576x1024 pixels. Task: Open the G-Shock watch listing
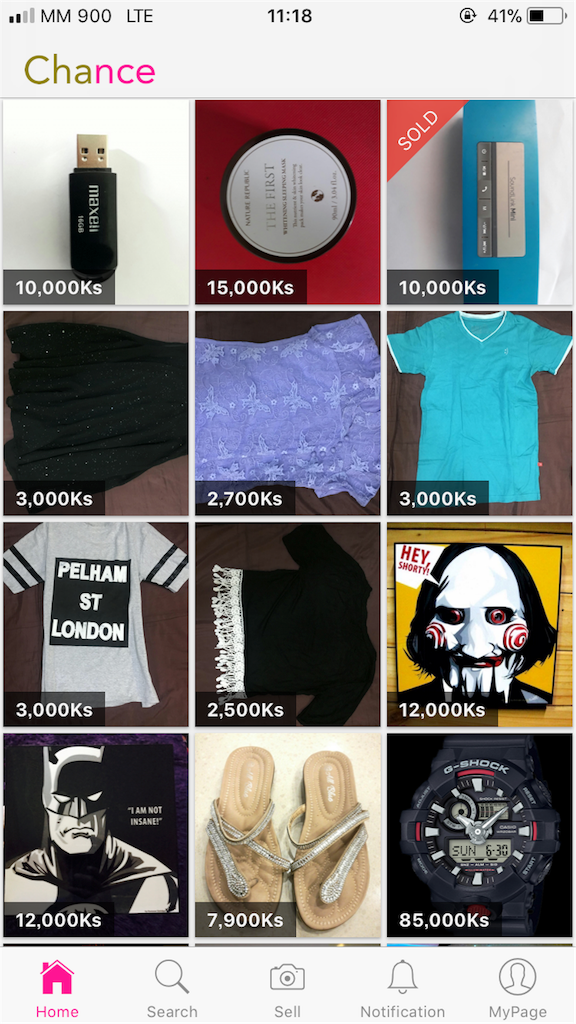(x=479, y=835)
